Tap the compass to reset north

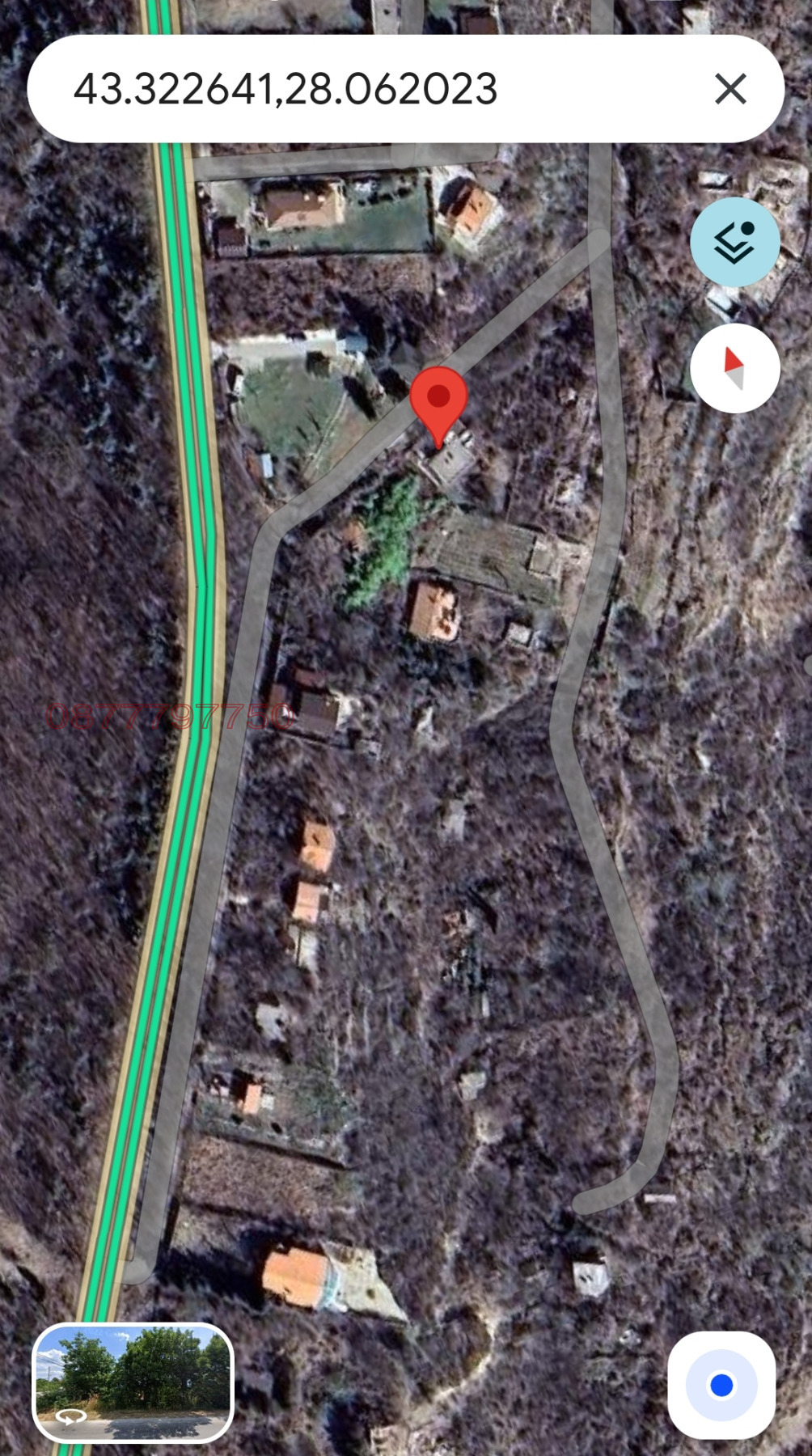click(734, 368)
